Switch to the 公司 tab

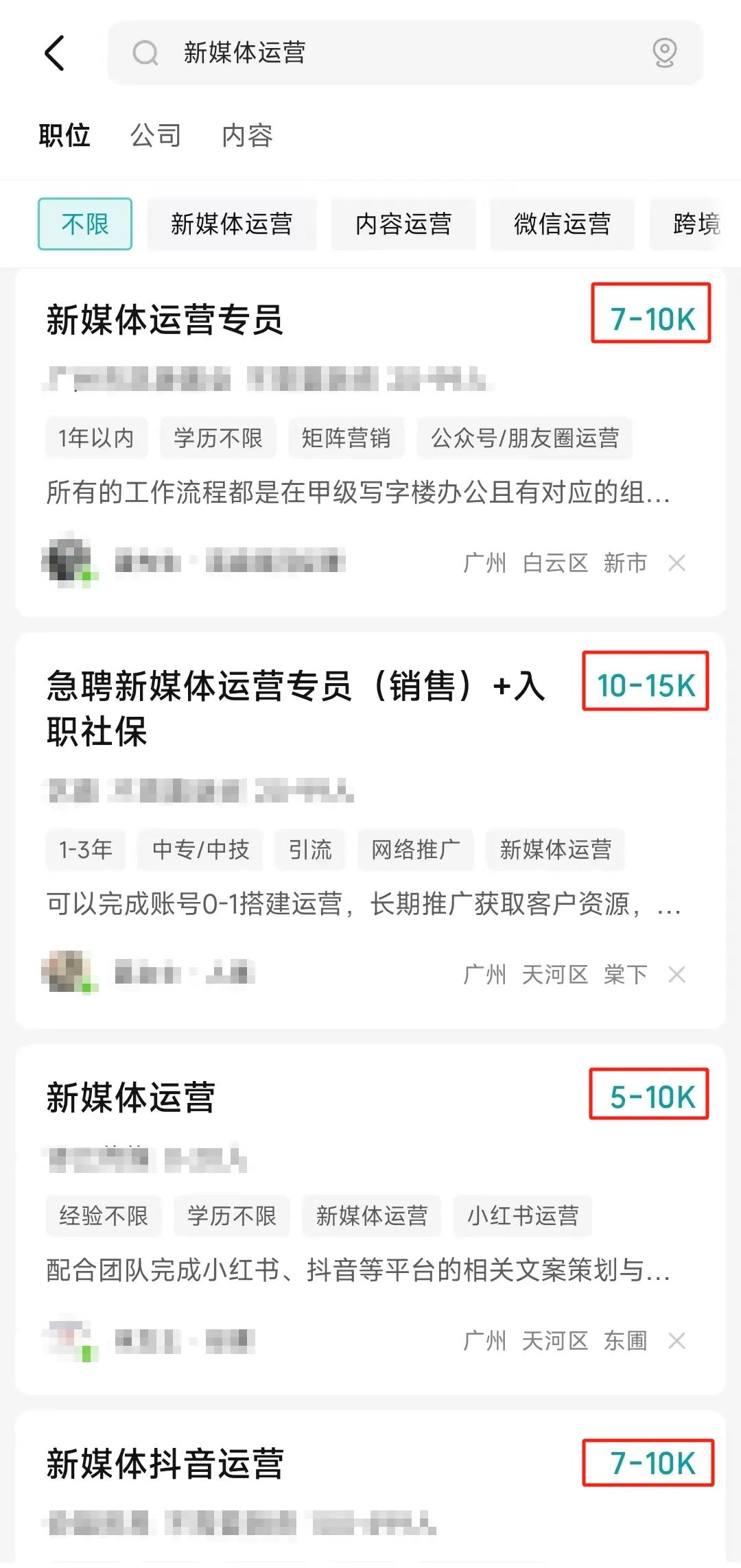(x=156, y=135)
